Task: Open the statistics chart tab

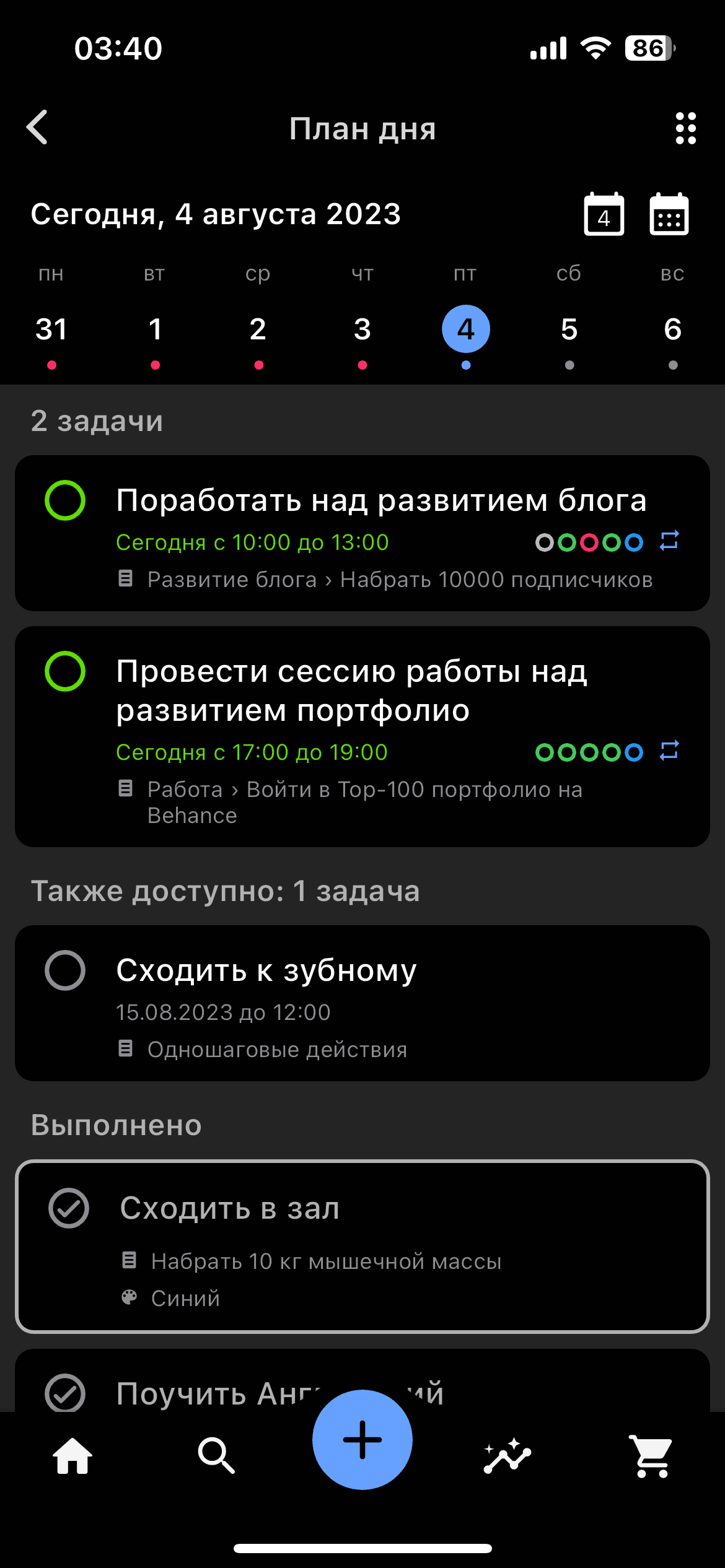Action: pyautogui.click(x=507, y=1456)
